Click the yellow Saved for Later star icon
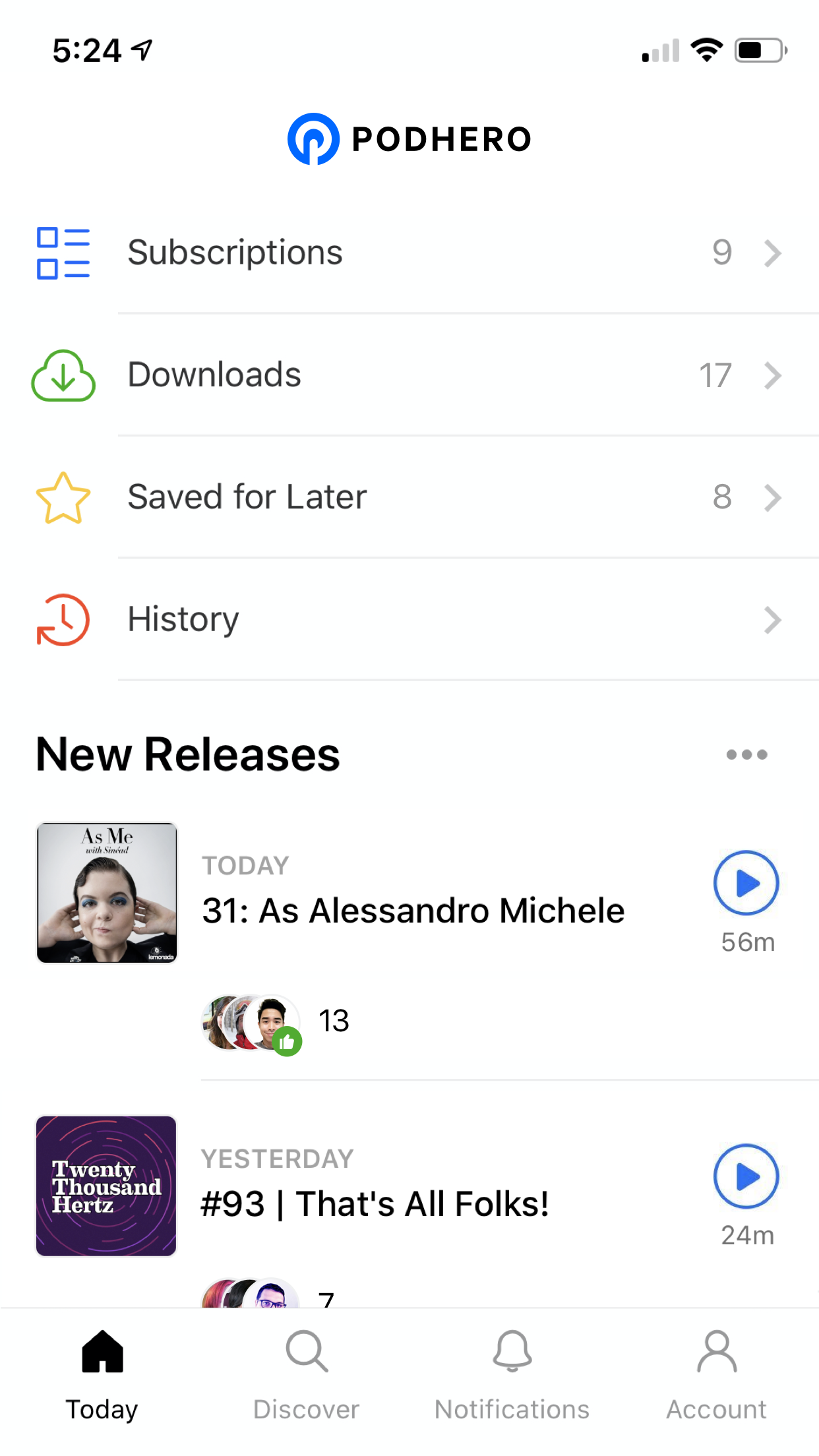The width and height of the screenshot is (819, 1456). click(x=63, y=497)
